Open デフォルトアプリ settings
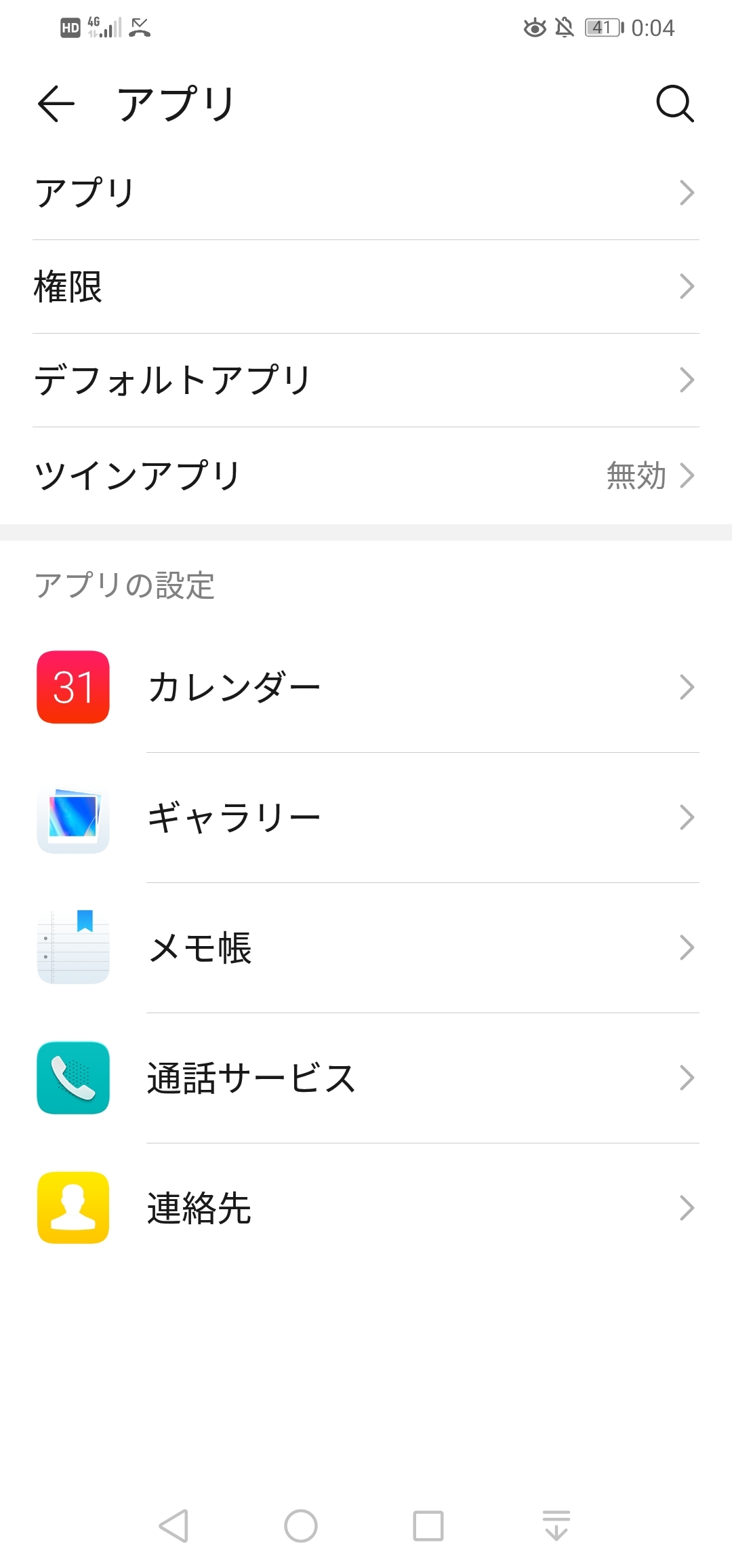 pos(366,380)
